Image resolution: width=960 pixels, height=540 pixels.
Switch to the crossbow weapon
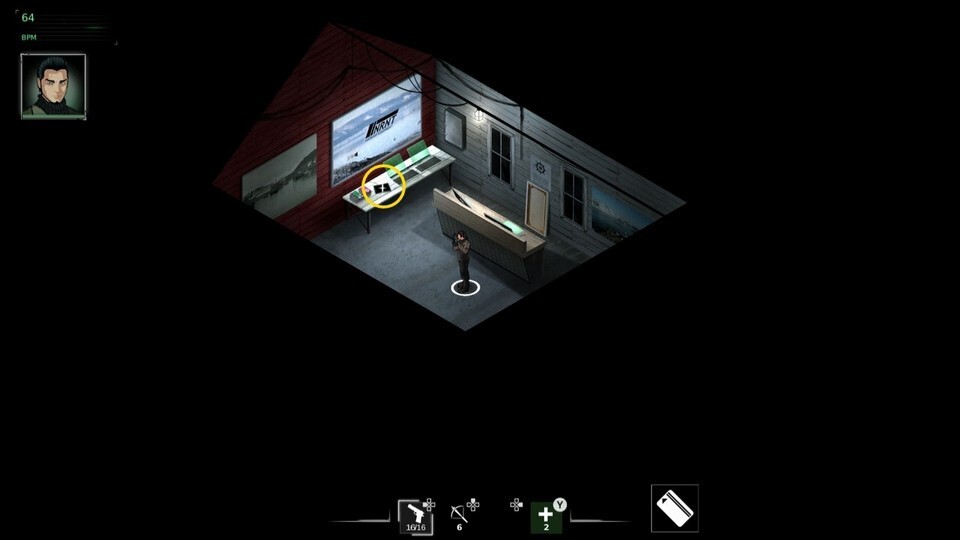point(459,514)
